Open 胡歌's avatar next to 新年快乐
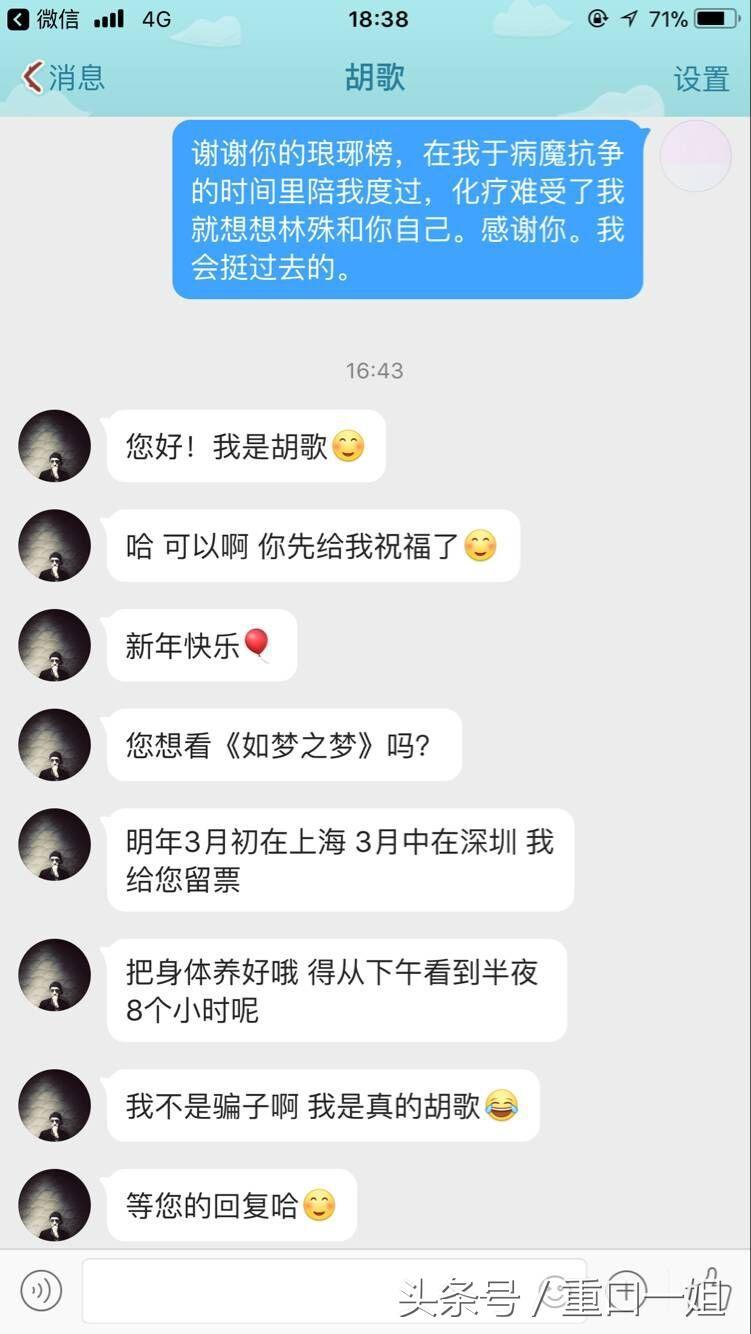This screenshot has height=1334, width=751. tap(54, 645)
